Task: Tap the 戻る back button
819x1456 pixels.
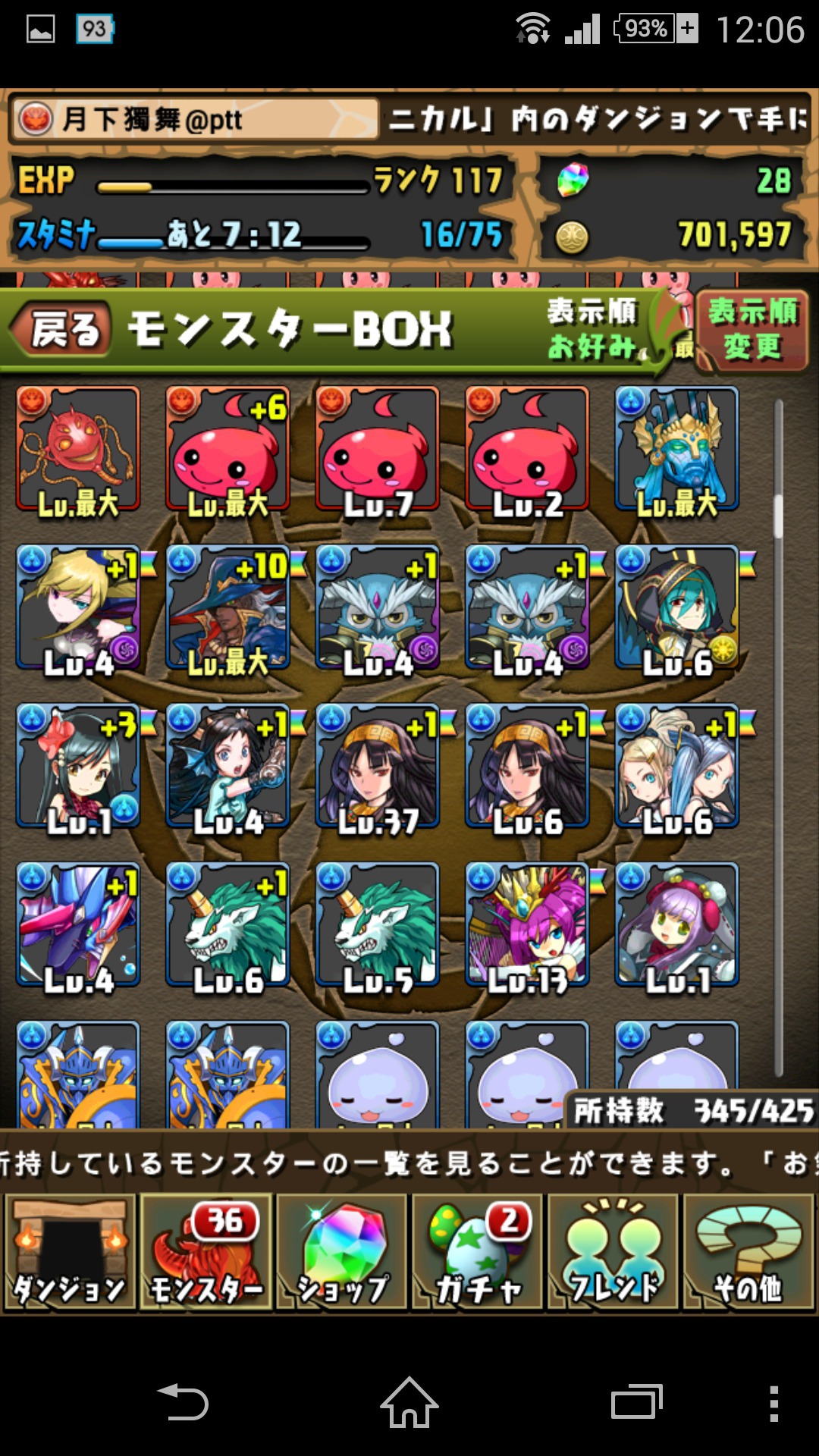Action: pyautogui.click(x=61, y=329)
